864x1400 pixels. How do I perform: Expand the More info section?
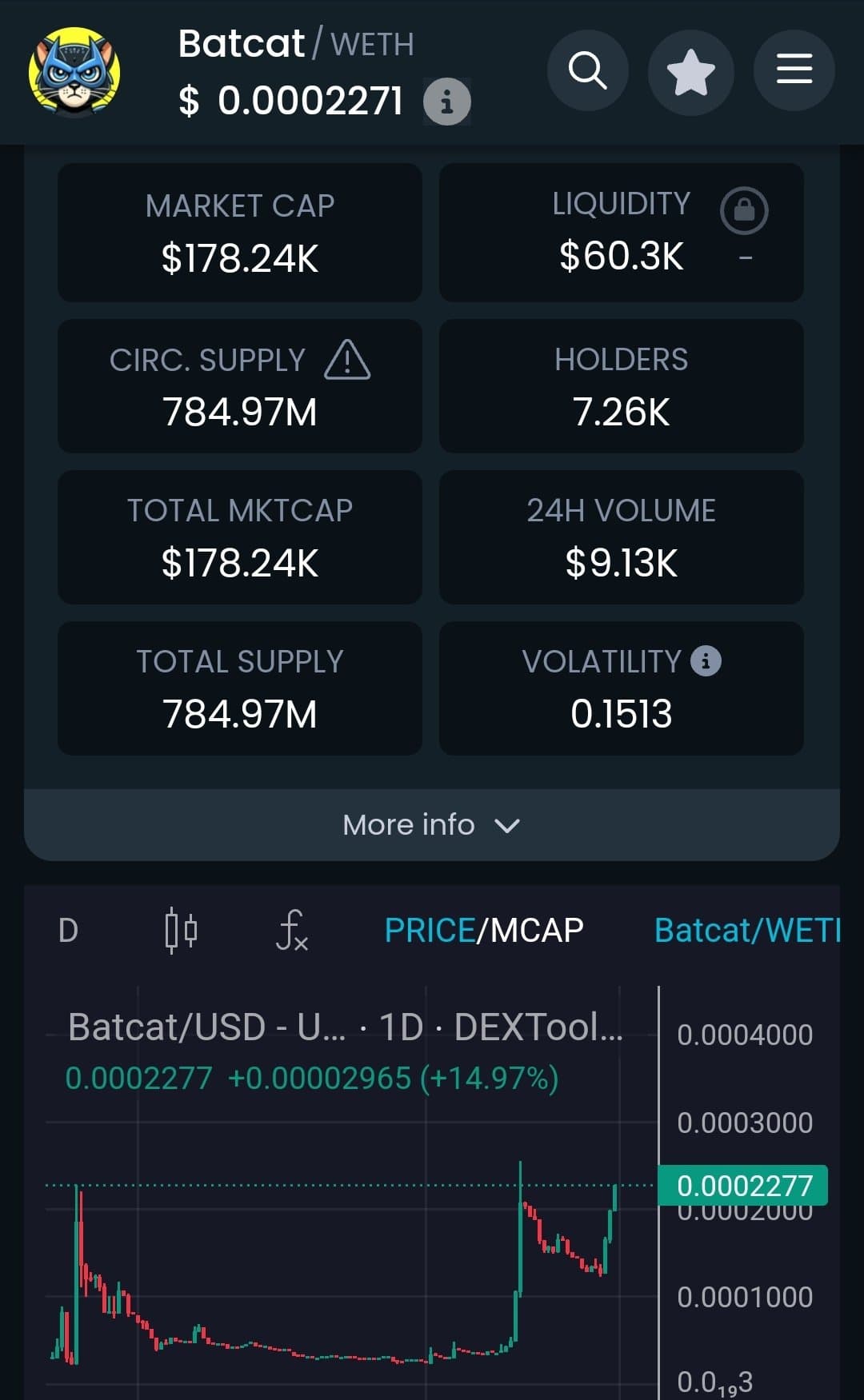432,824
